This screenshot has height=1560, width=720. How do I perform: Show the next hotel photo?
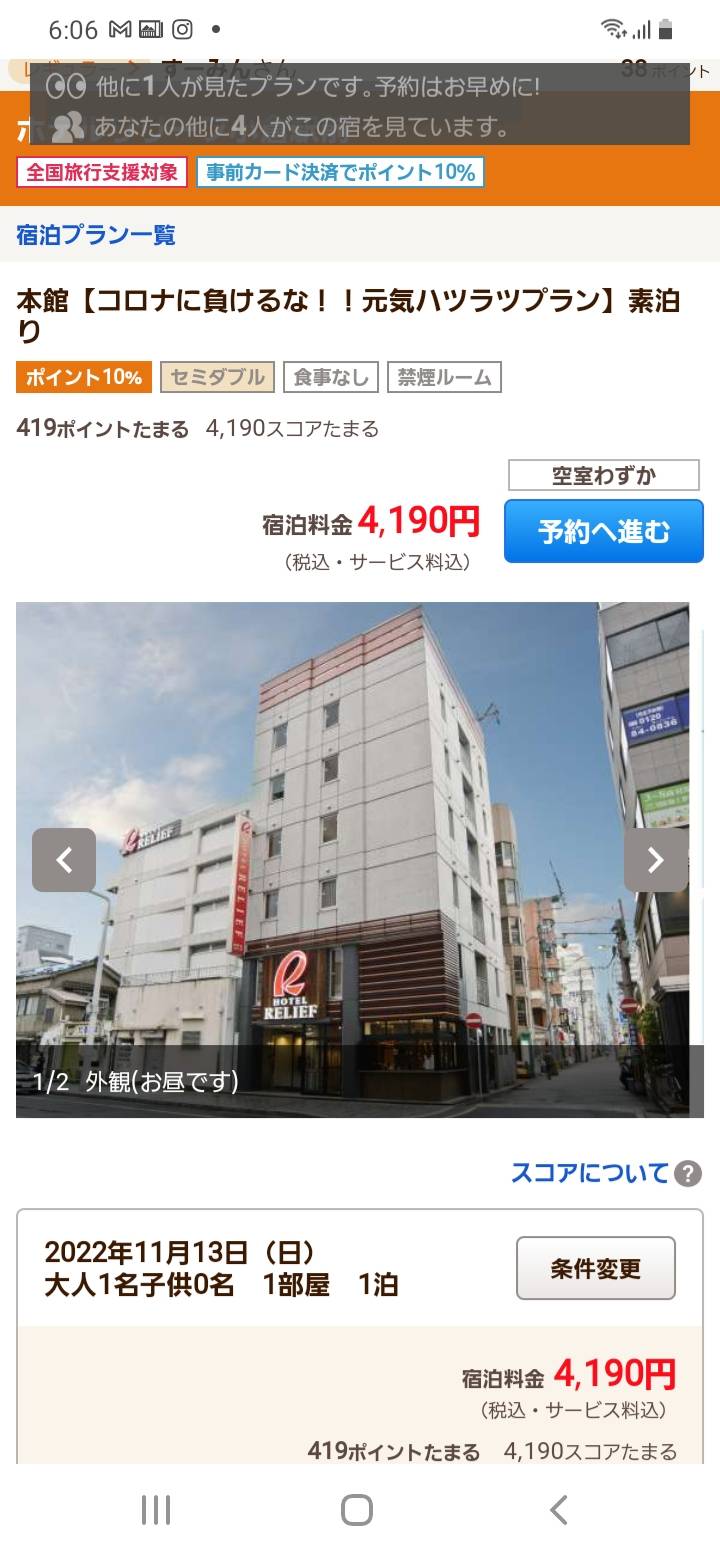656,860
